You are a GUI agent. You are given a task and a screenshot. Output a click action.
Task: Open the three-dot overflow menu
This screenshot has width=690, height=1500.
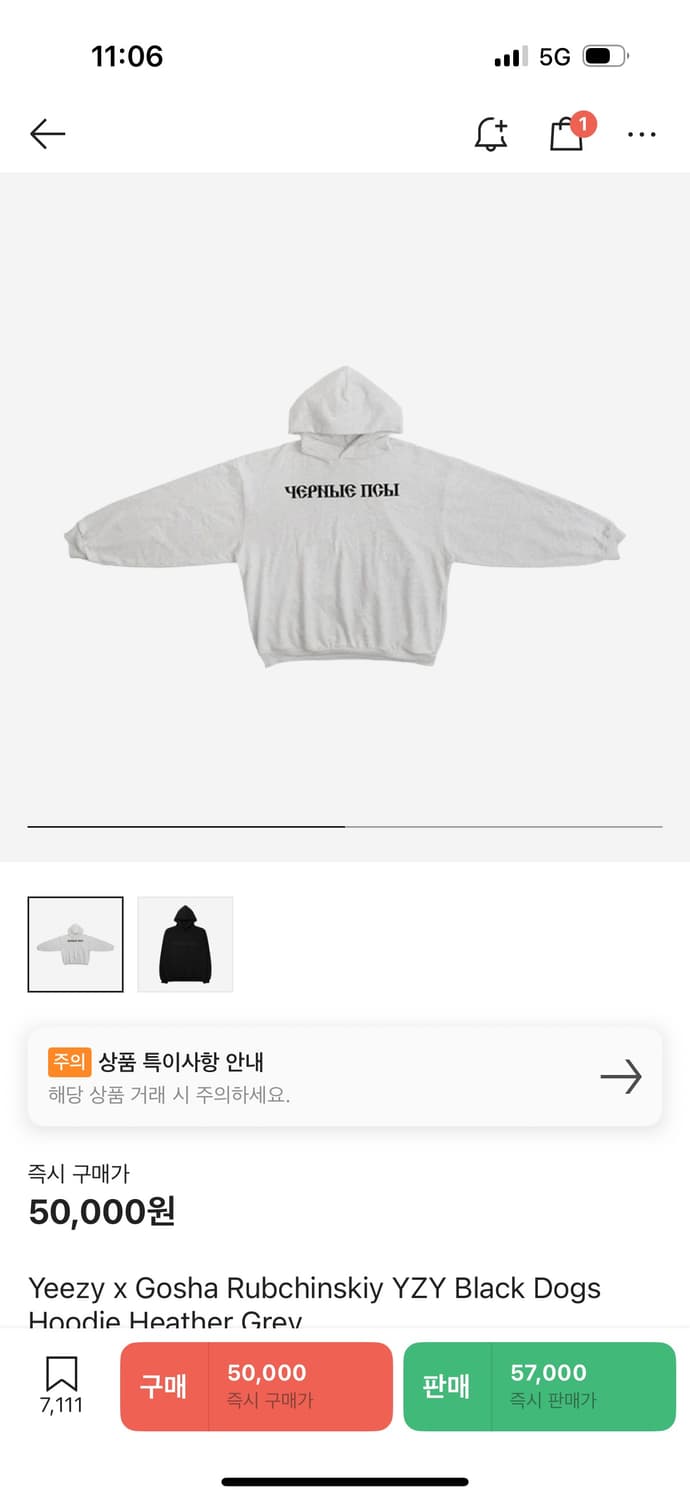641,134
